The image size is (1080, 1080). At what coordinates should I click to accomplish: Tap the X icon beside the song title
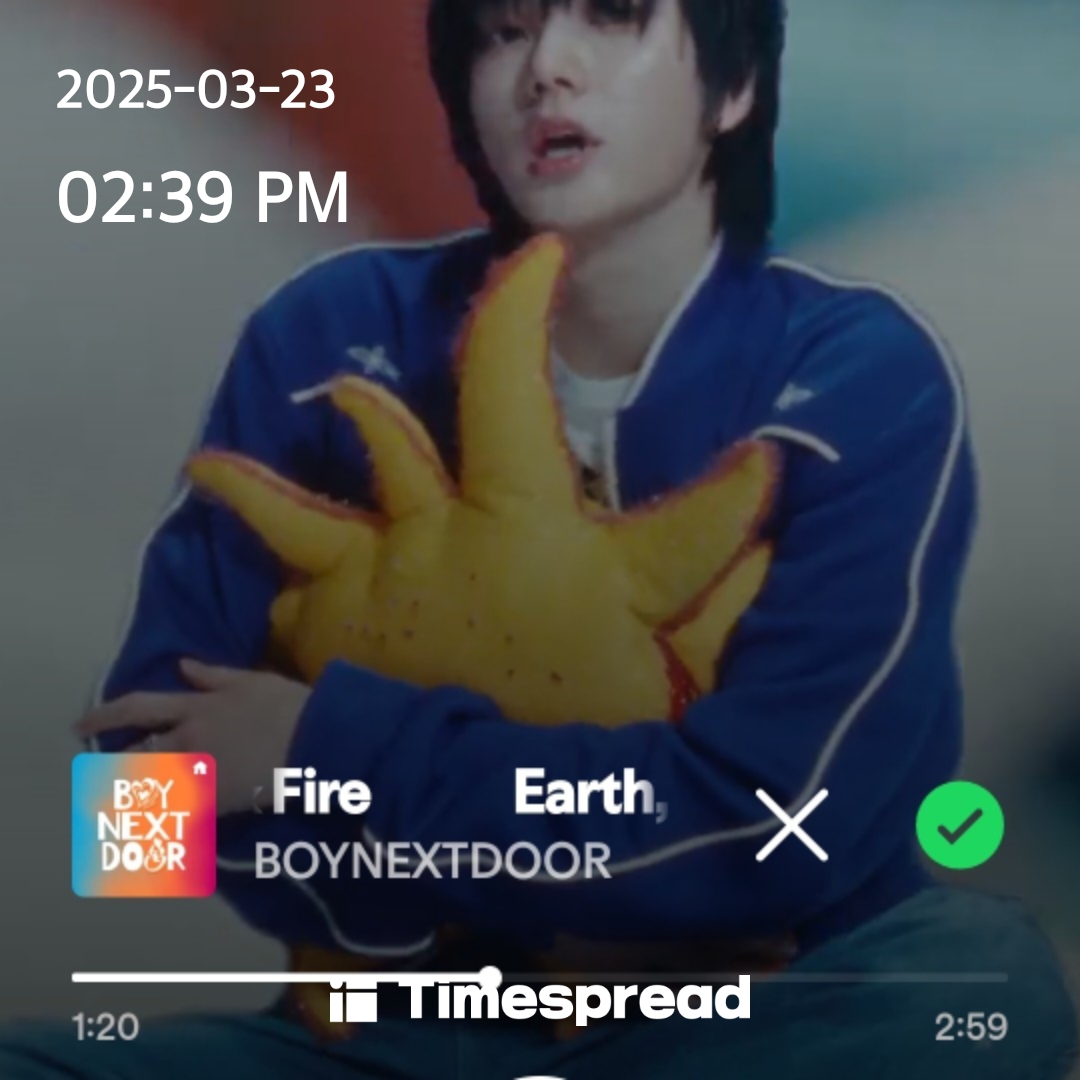click(x=791, y=825)
